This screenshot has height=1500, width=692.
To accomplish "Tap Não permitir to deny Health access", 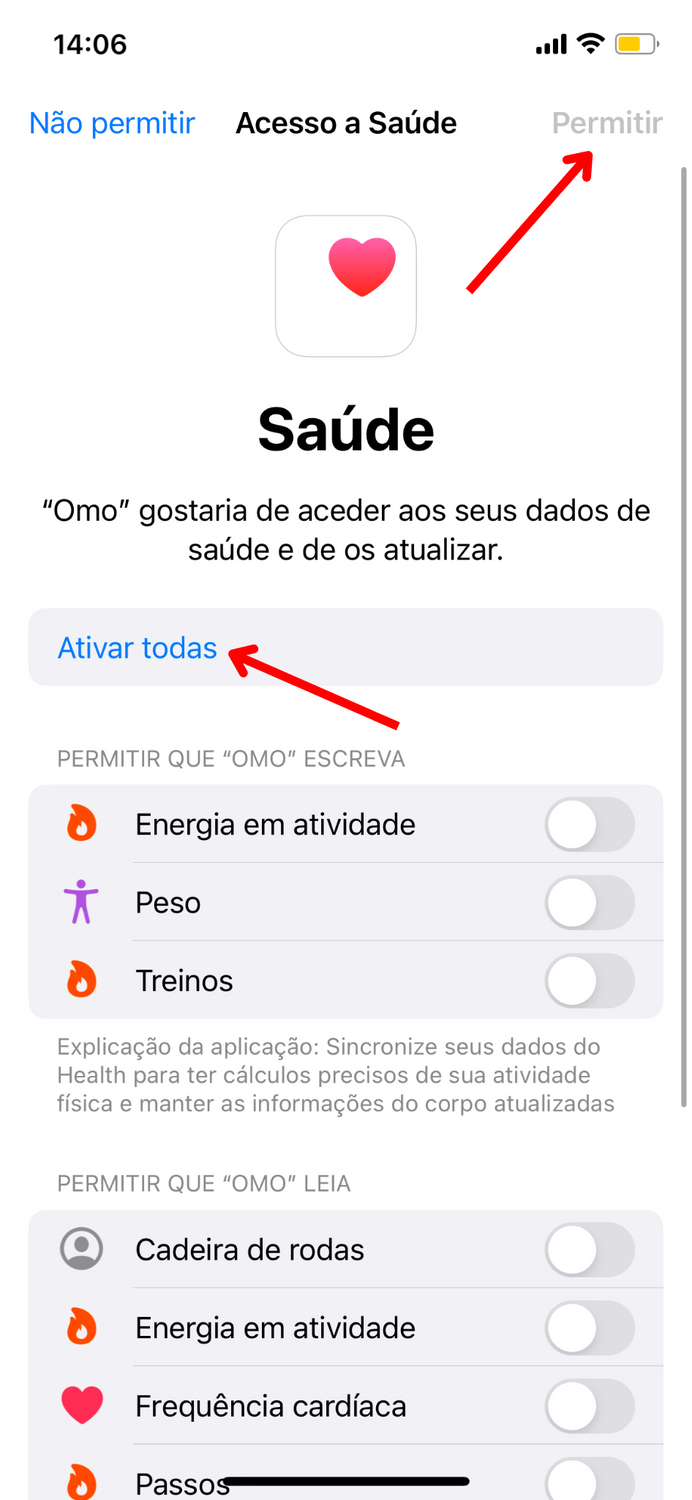I will pos(112,123).
